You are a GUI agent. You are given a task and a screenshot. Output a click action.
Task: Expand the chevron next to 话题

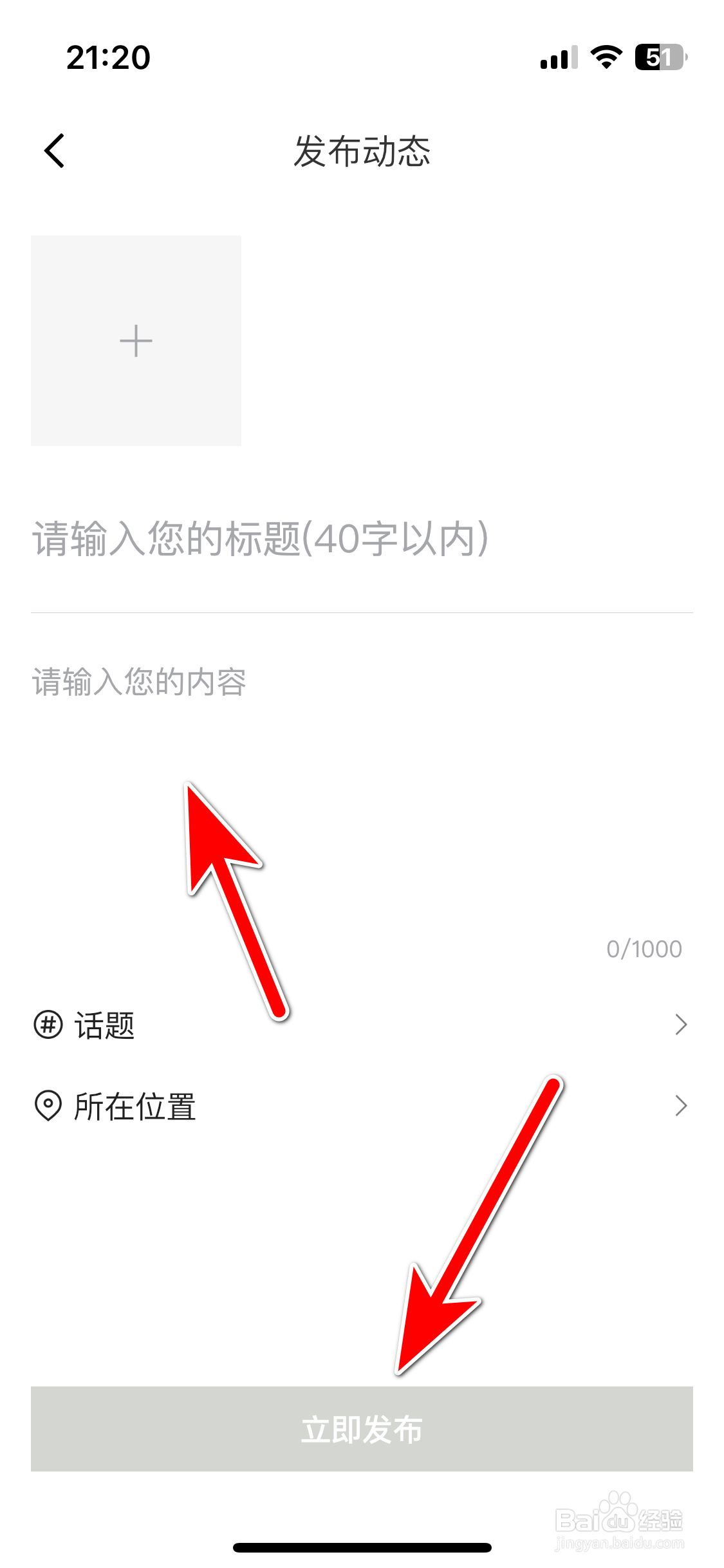[680, 1025]
